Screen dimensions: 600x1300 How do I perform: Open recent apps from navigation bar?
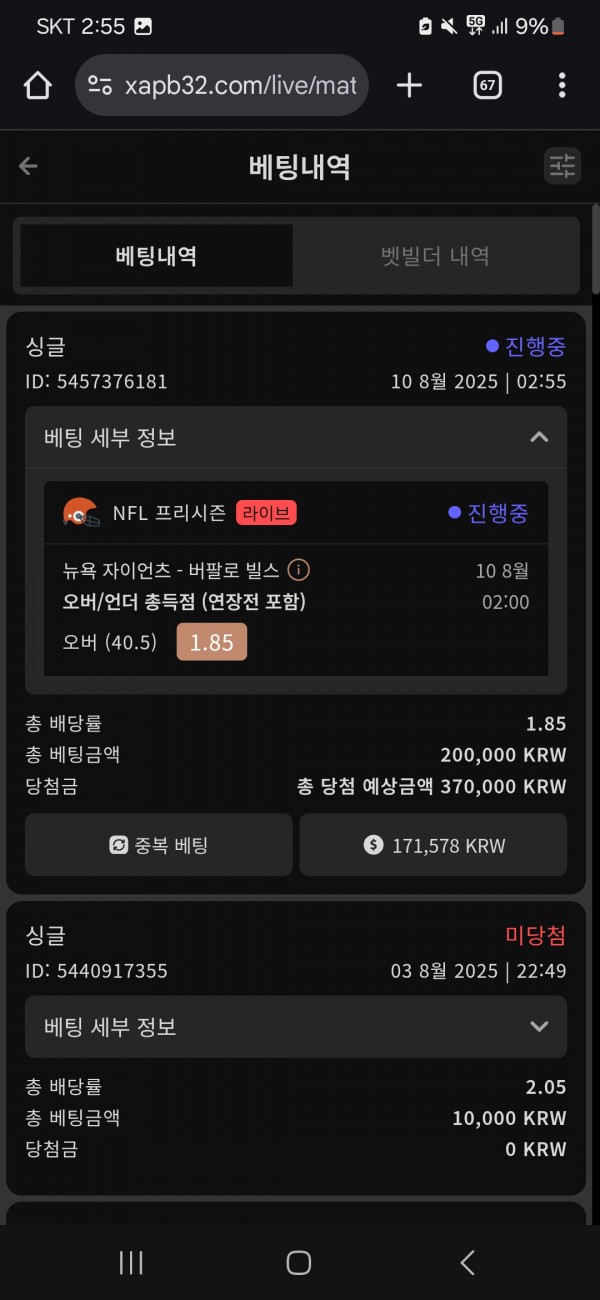(131, 1262)
